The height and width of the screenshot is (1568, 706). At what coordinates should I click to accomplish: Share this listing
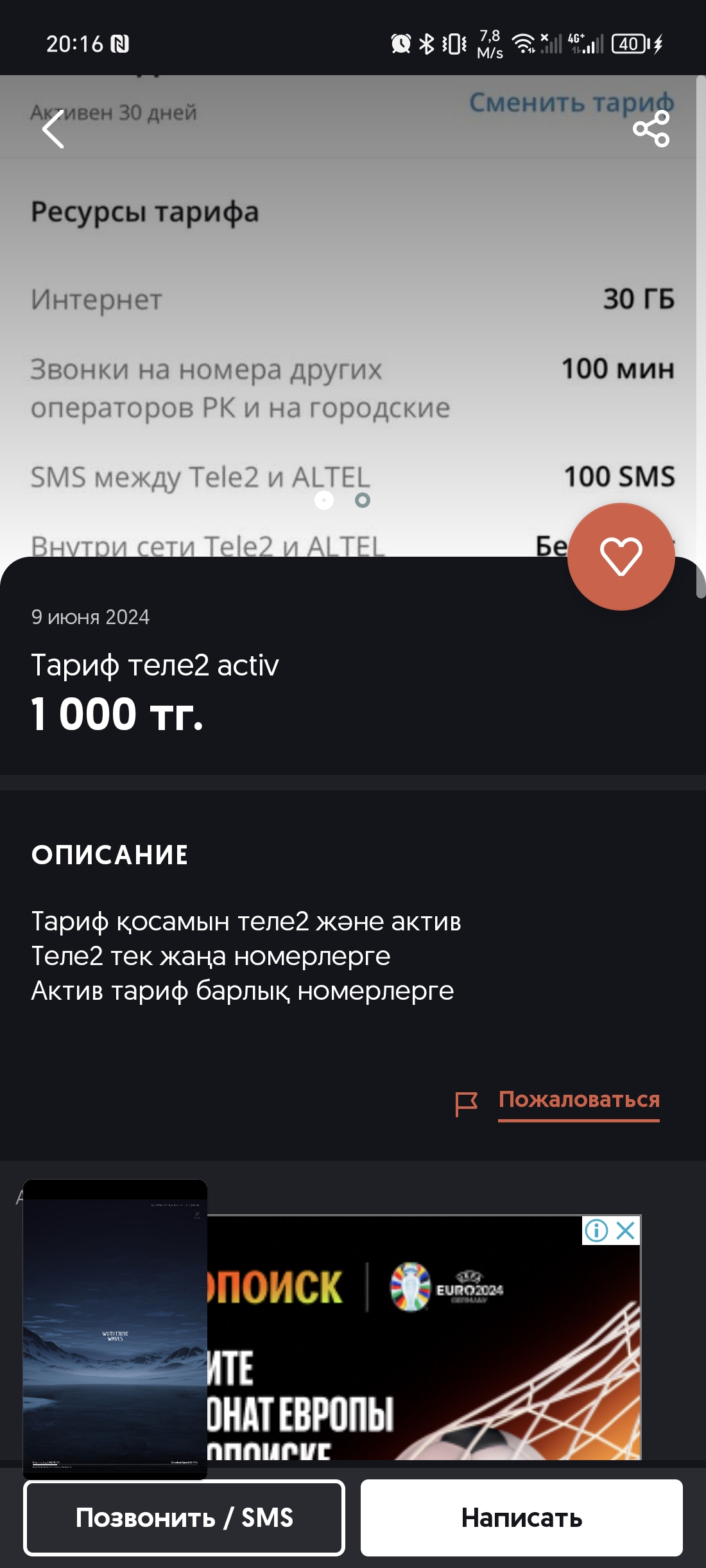651,129
